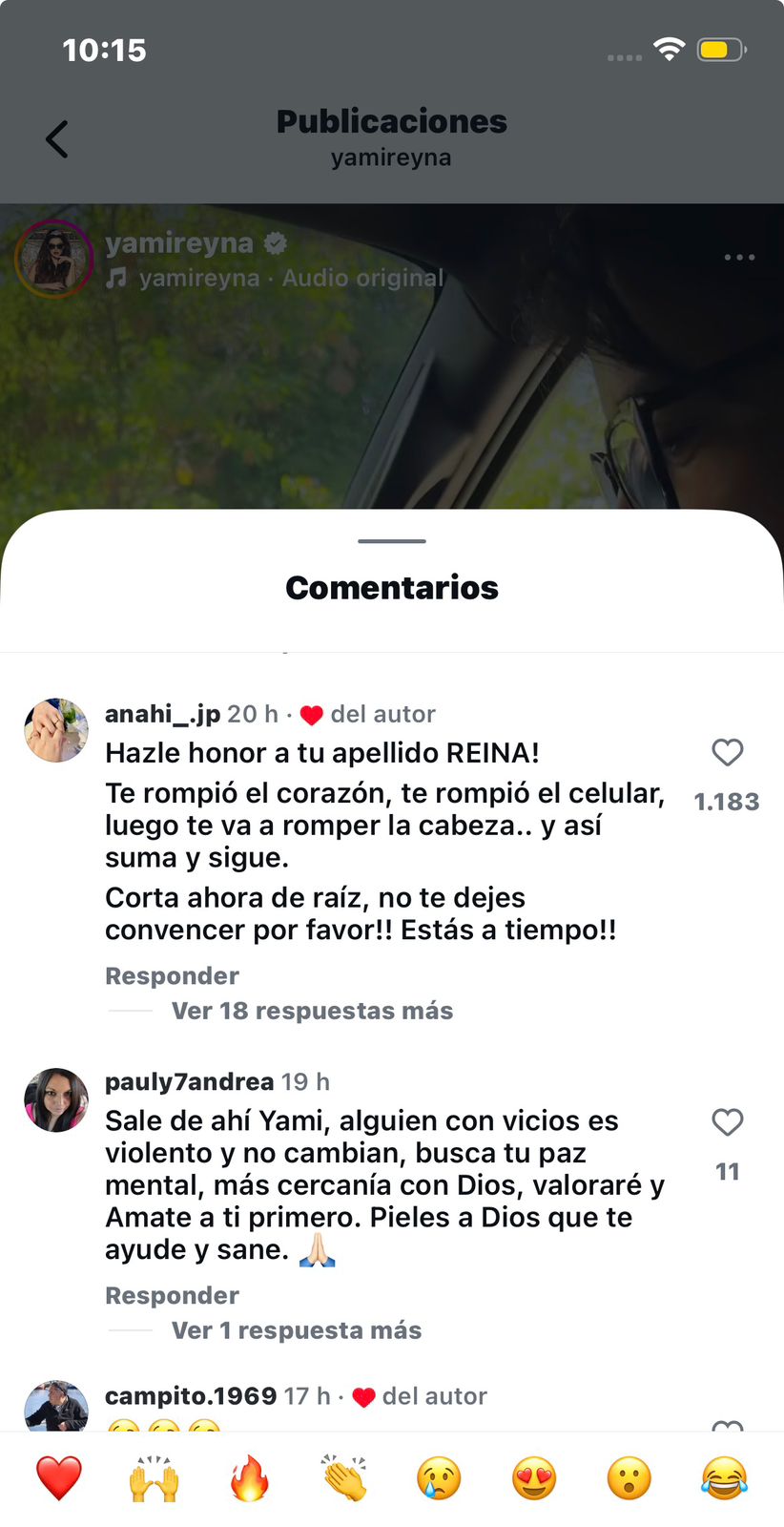Insert the clapping hands emoji
The width and height of the screenshot is (784, 1527).
(344, 1478)
